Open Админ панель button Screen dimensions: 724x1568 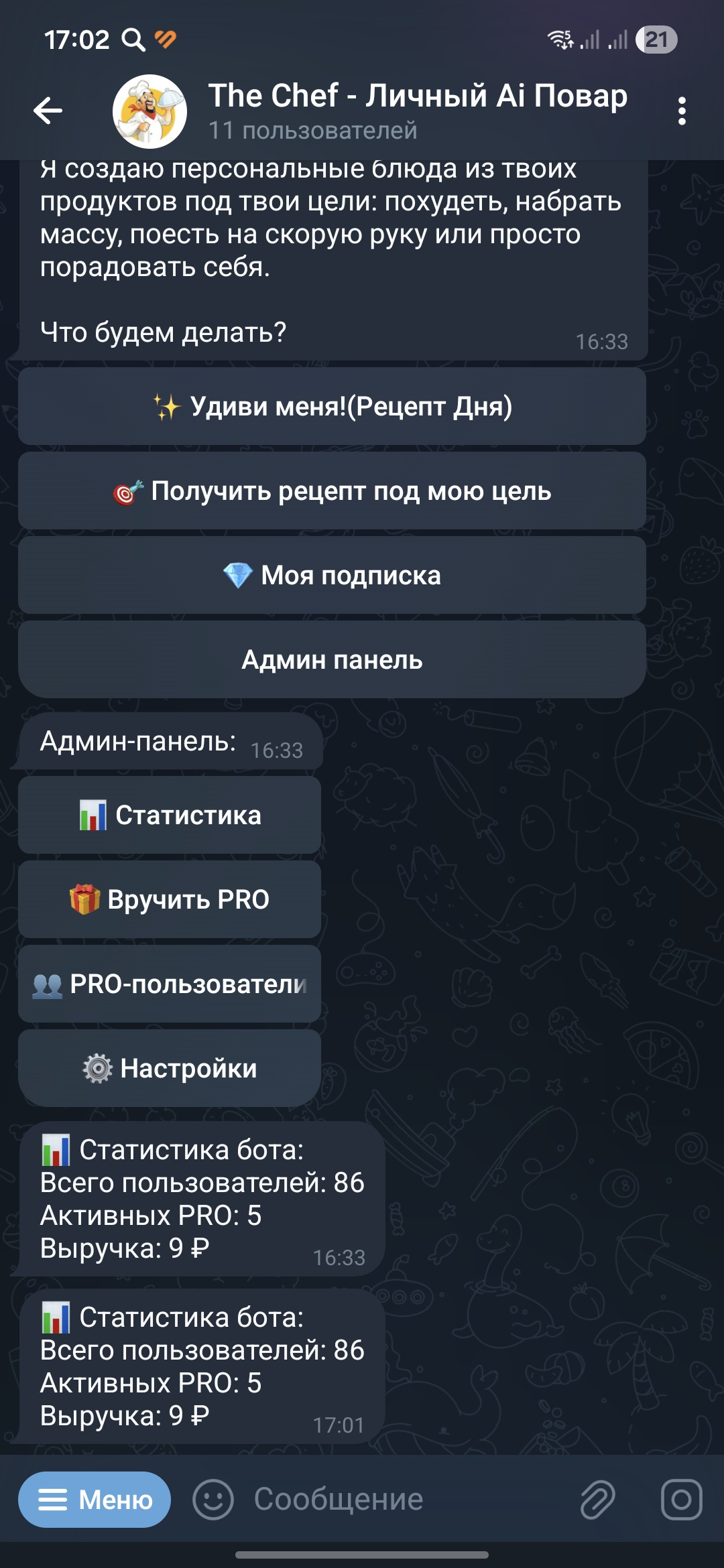click(332, 659)
